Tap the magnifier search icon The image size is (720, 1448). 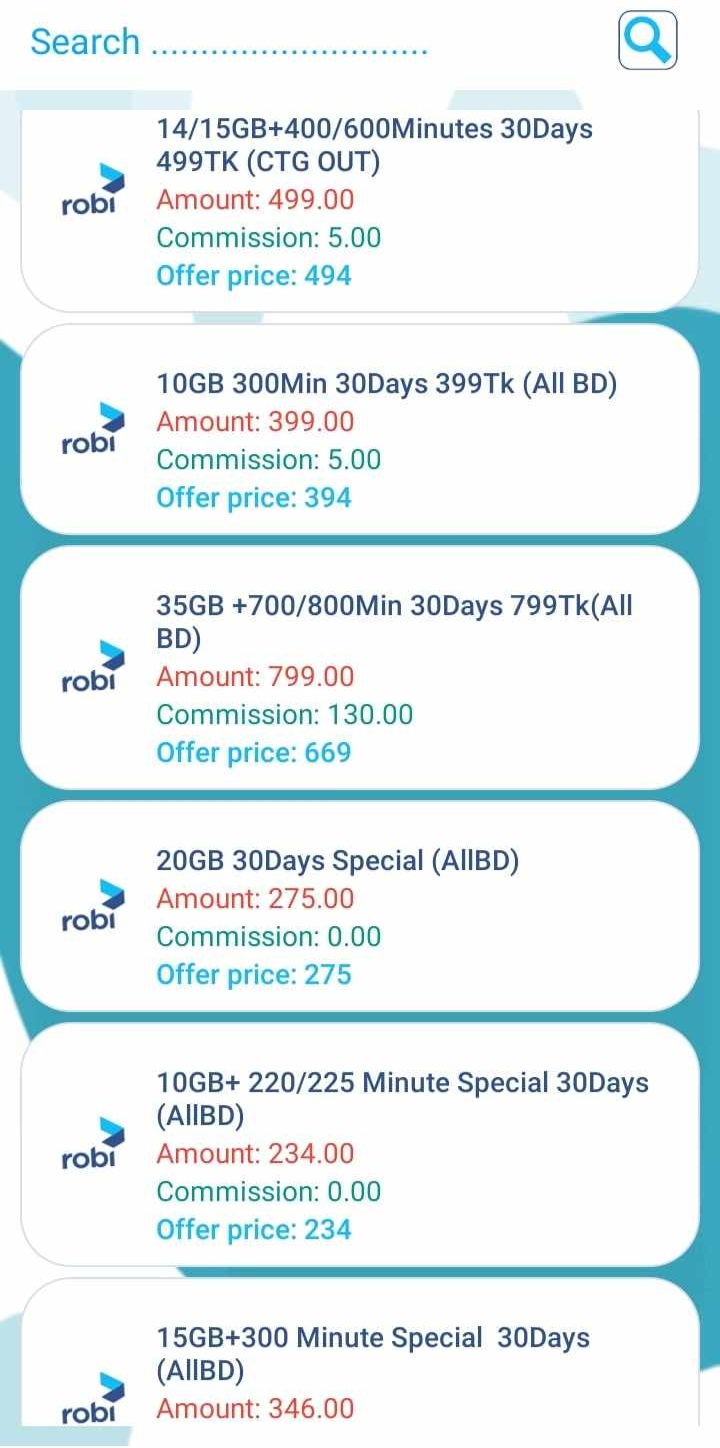(647, 41)
